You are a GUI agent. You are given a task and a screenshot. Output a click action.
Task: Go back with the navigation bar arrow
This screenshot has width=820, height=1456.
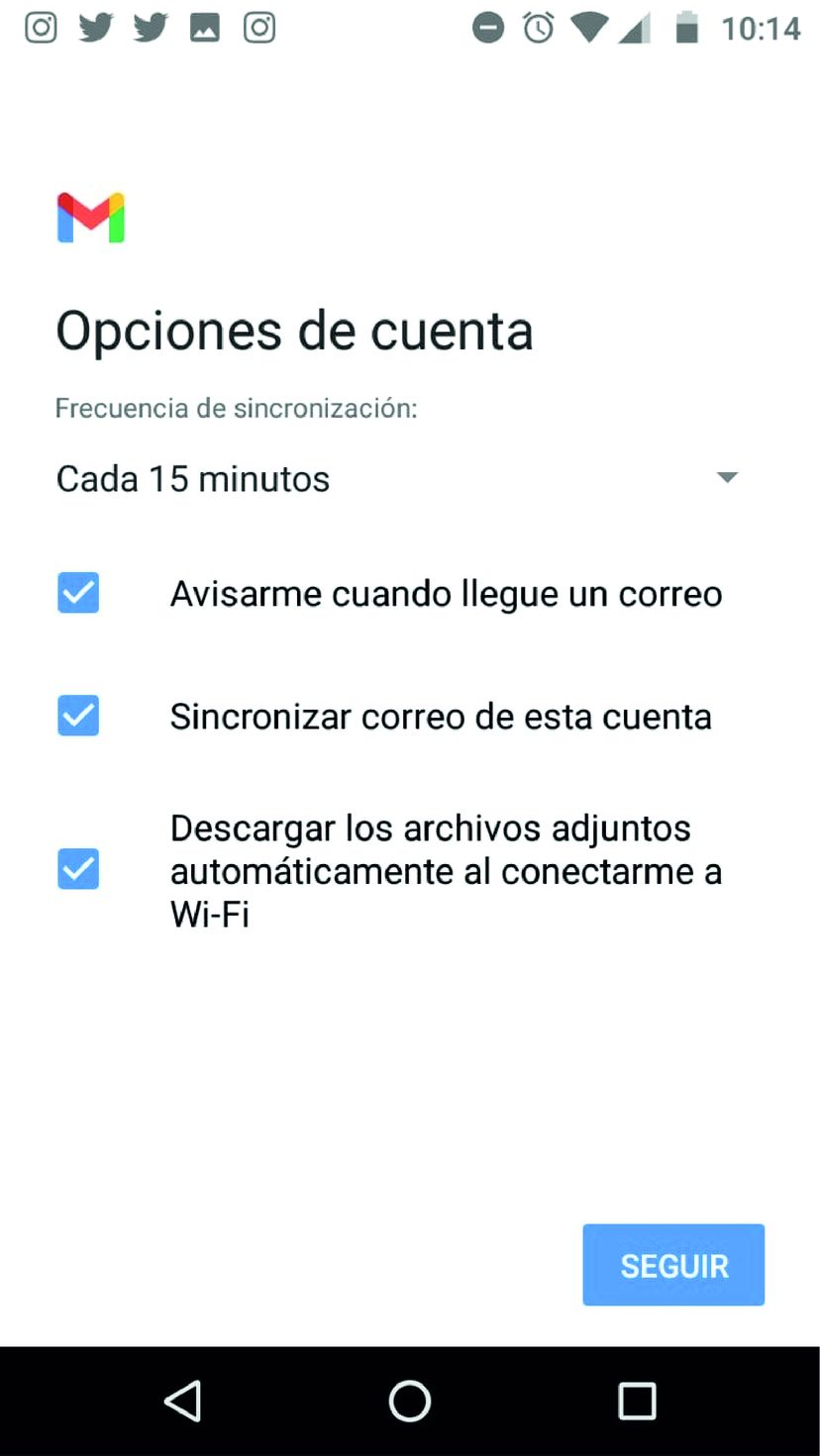click(x=183, y=1401)
